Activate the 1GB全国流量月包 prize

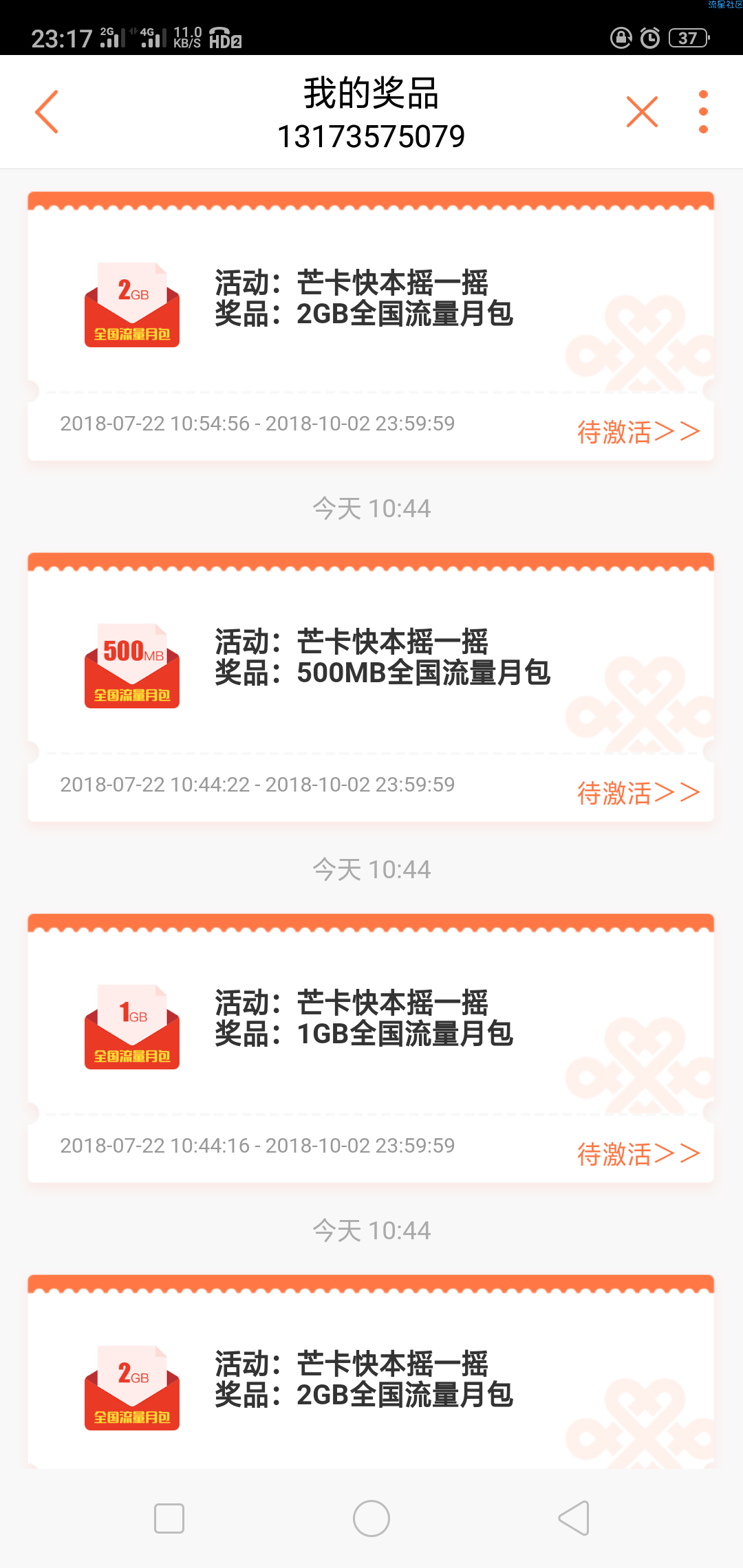(x=638, y=1154)
